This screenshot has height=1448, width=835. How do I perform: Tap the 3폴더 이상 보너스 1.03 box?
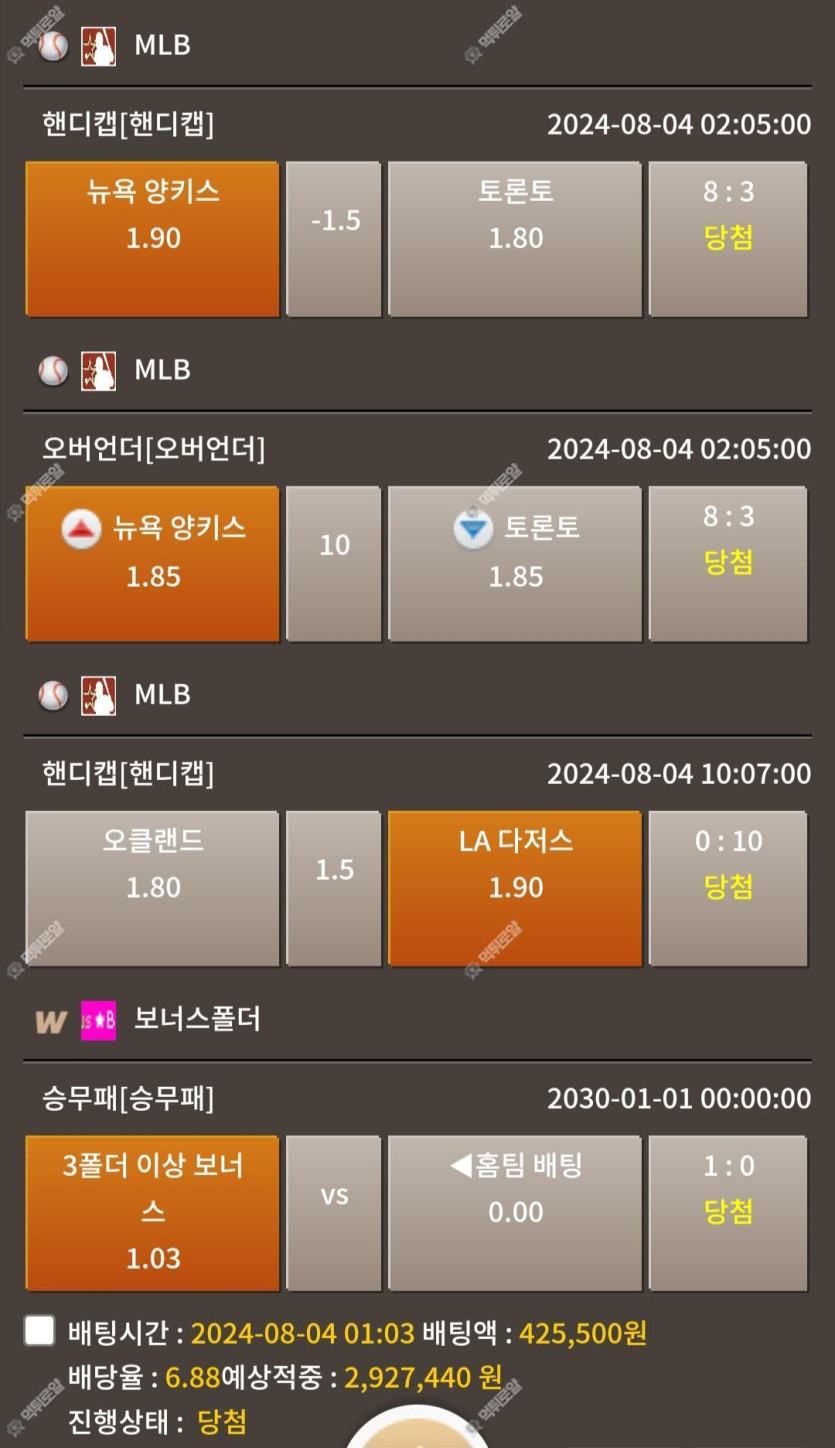tap(152, 1212)
